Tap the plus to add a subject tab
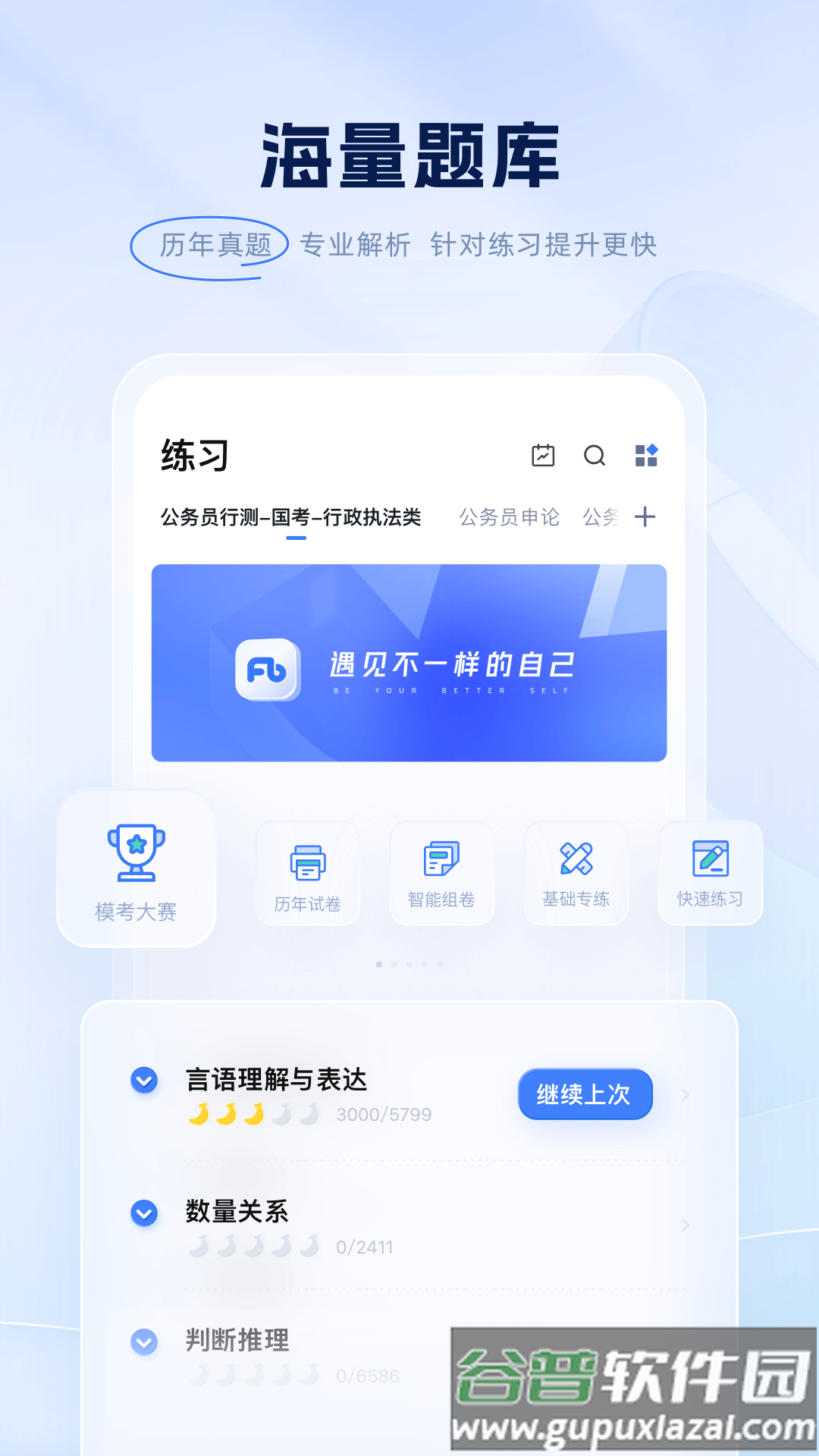819x1456 pixels. point(645,517)
